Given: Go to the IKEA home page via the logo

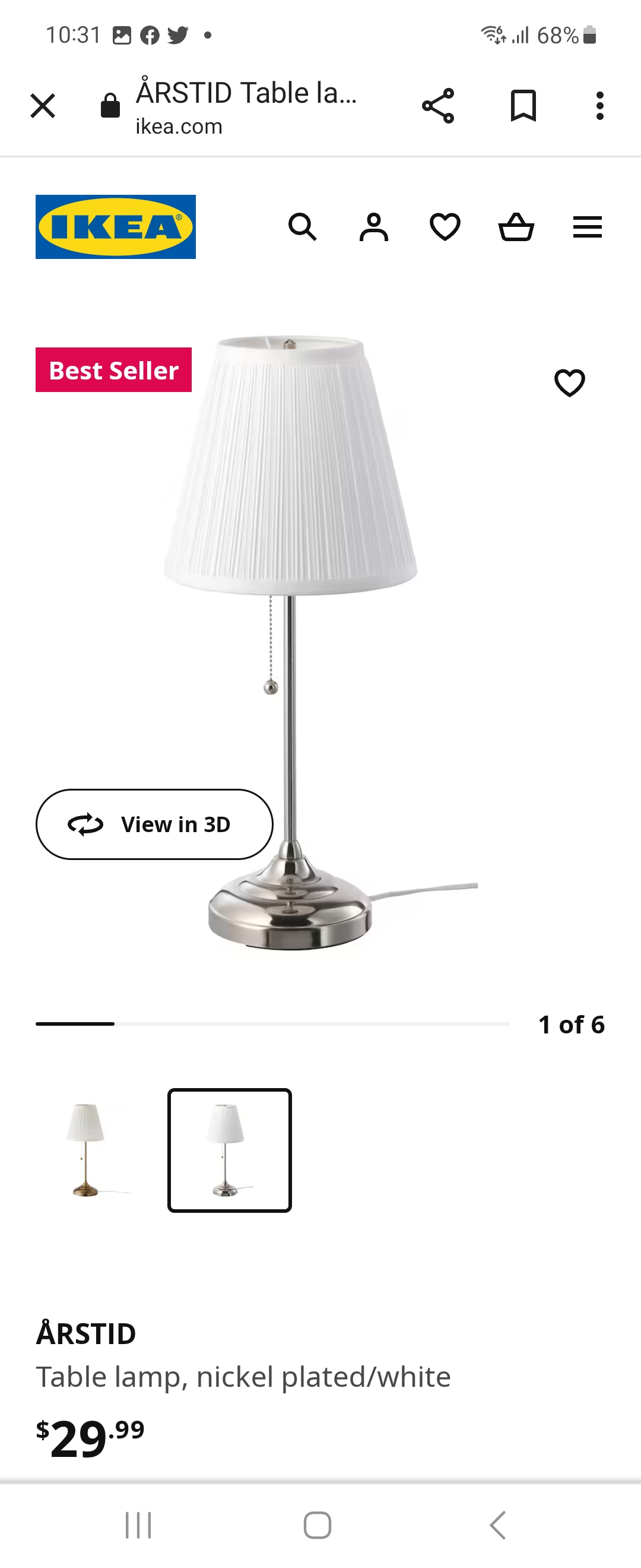Looking at the screenshot, I should [x=116, y=227].
